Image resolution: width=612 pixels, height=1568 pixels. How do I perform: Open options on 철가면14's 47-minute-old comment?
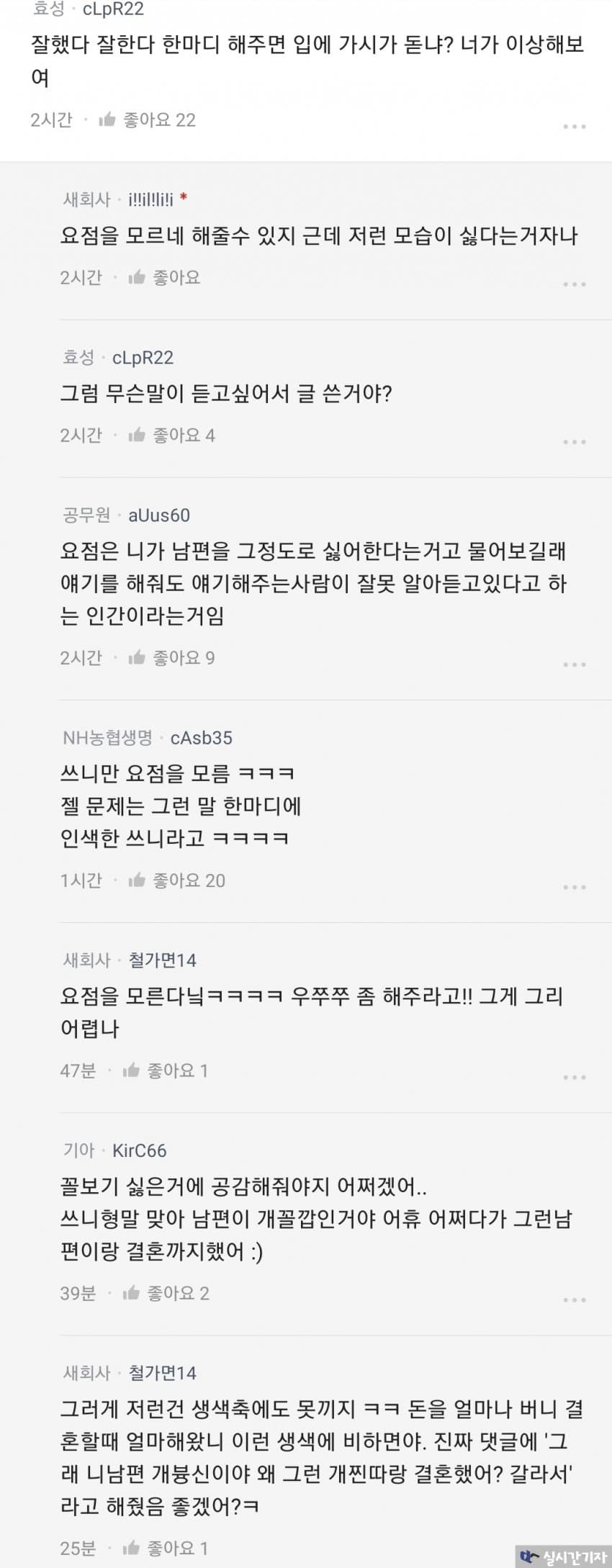point(574,1078)
